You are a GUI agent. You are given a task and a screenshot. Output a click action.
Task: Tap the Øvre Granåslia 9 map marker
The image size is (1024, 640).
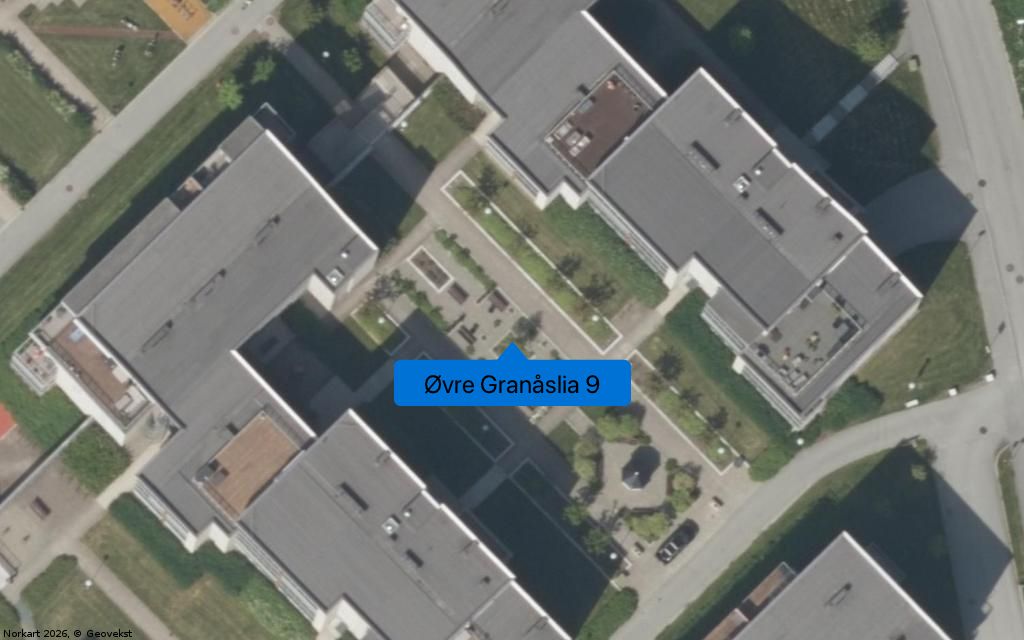pyautogui.click(x=512, y=383)
